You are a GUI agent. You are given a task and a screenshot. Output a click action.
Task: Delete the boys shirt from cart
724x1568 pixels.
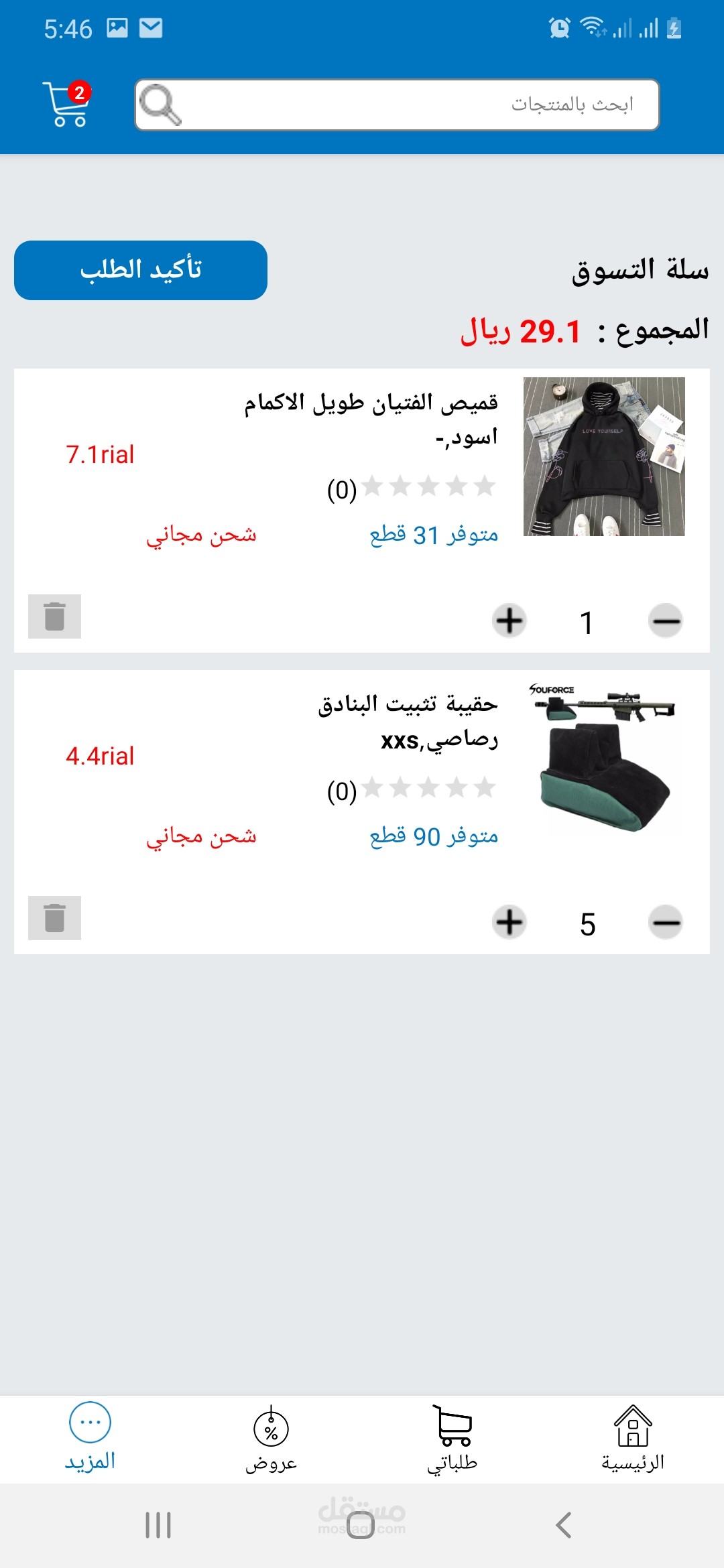pyautogui.click(x=54, y=616)
